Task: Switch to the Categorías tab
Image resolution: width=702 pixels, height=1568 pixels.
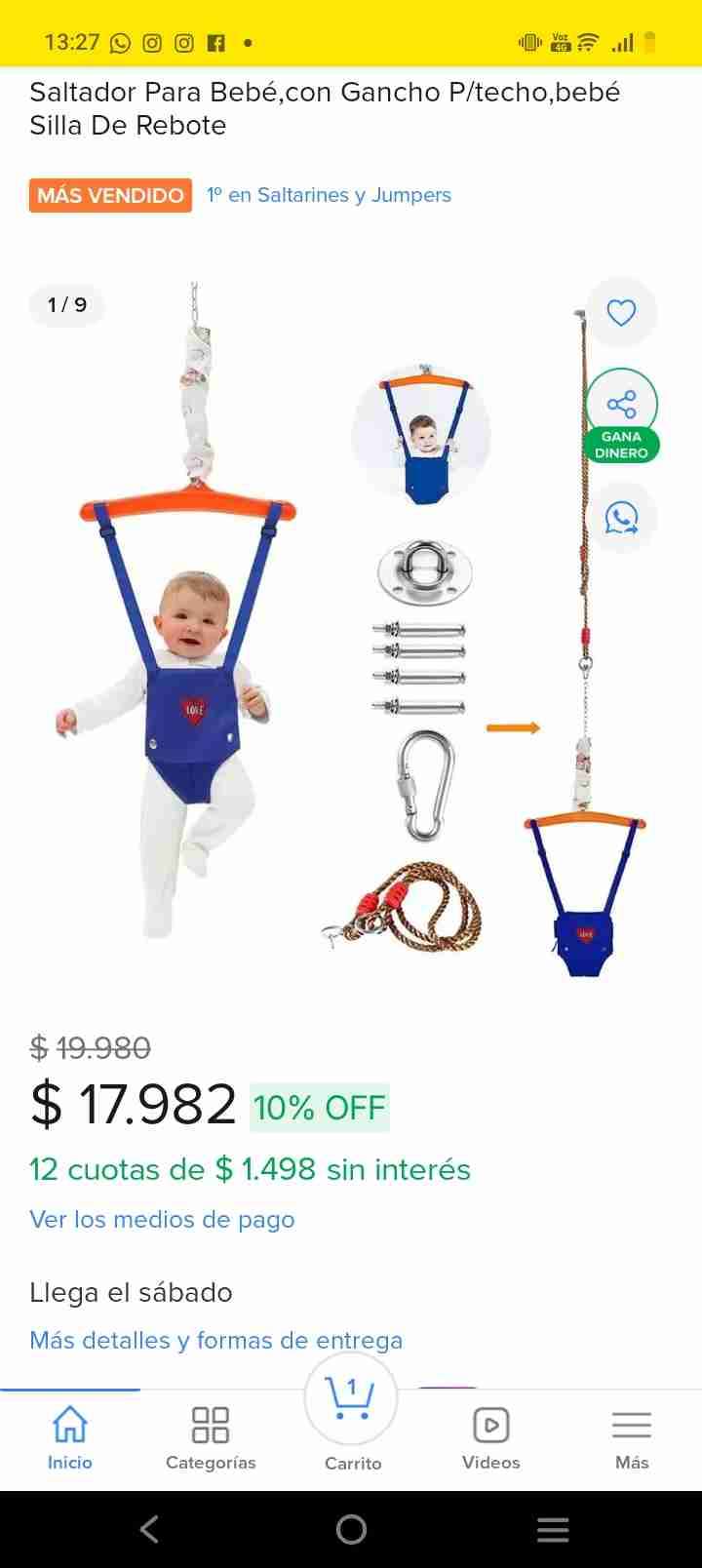Action: coord(211,1437)
